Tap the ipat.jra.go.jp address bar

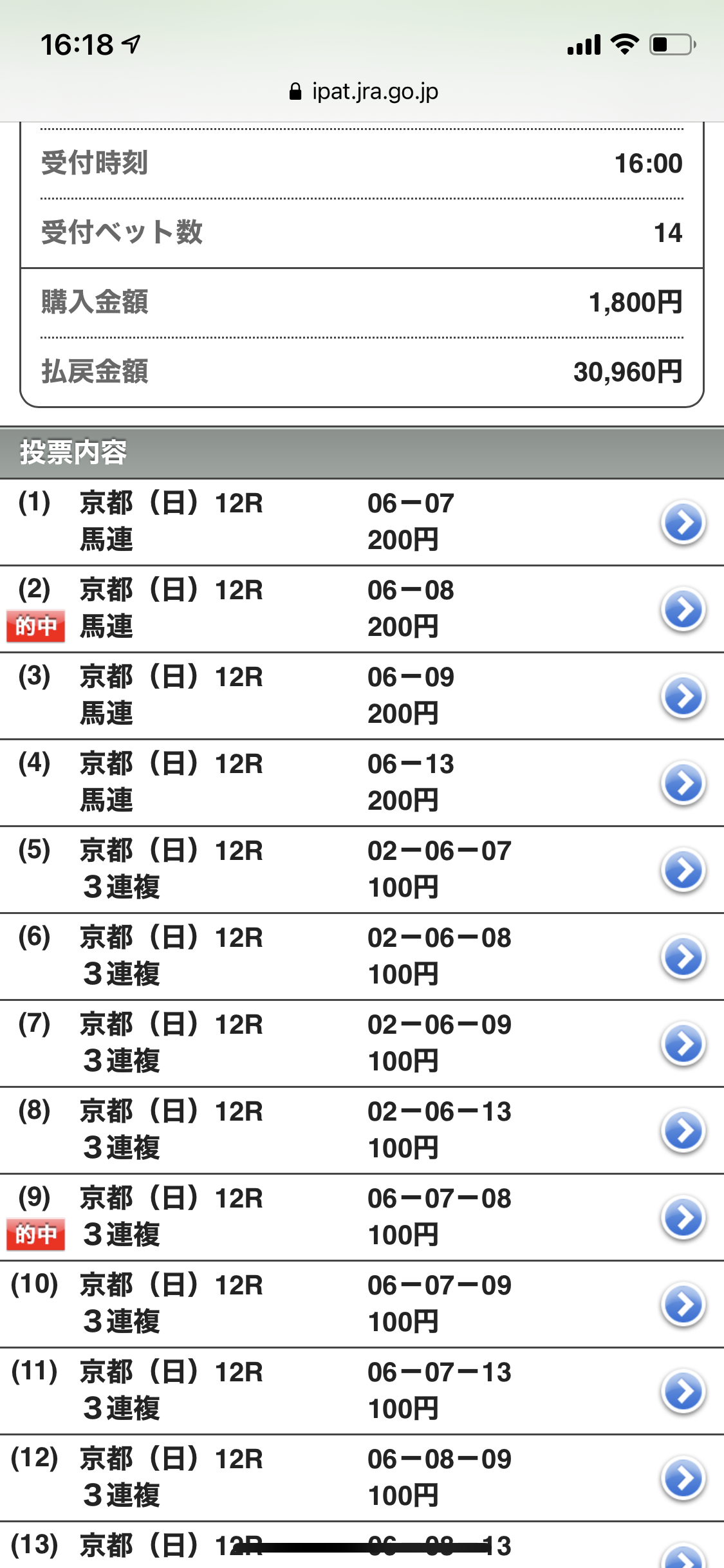click(x=364, y=92)
